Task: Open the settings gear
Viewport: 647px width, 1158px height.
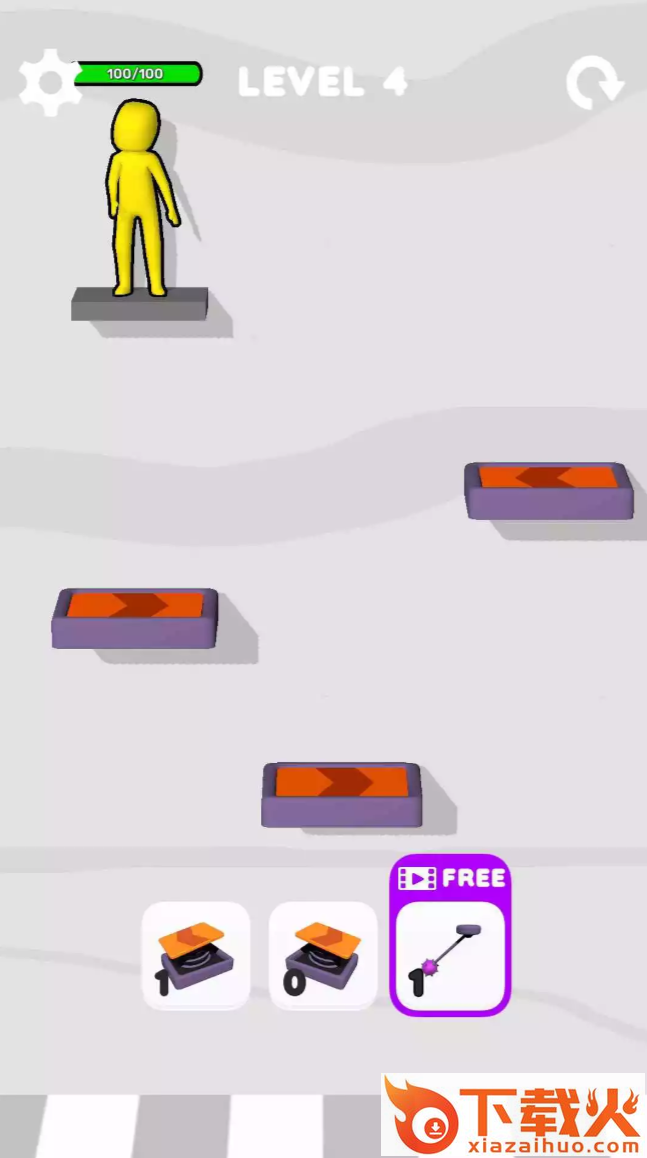Action: pos(48,82)
